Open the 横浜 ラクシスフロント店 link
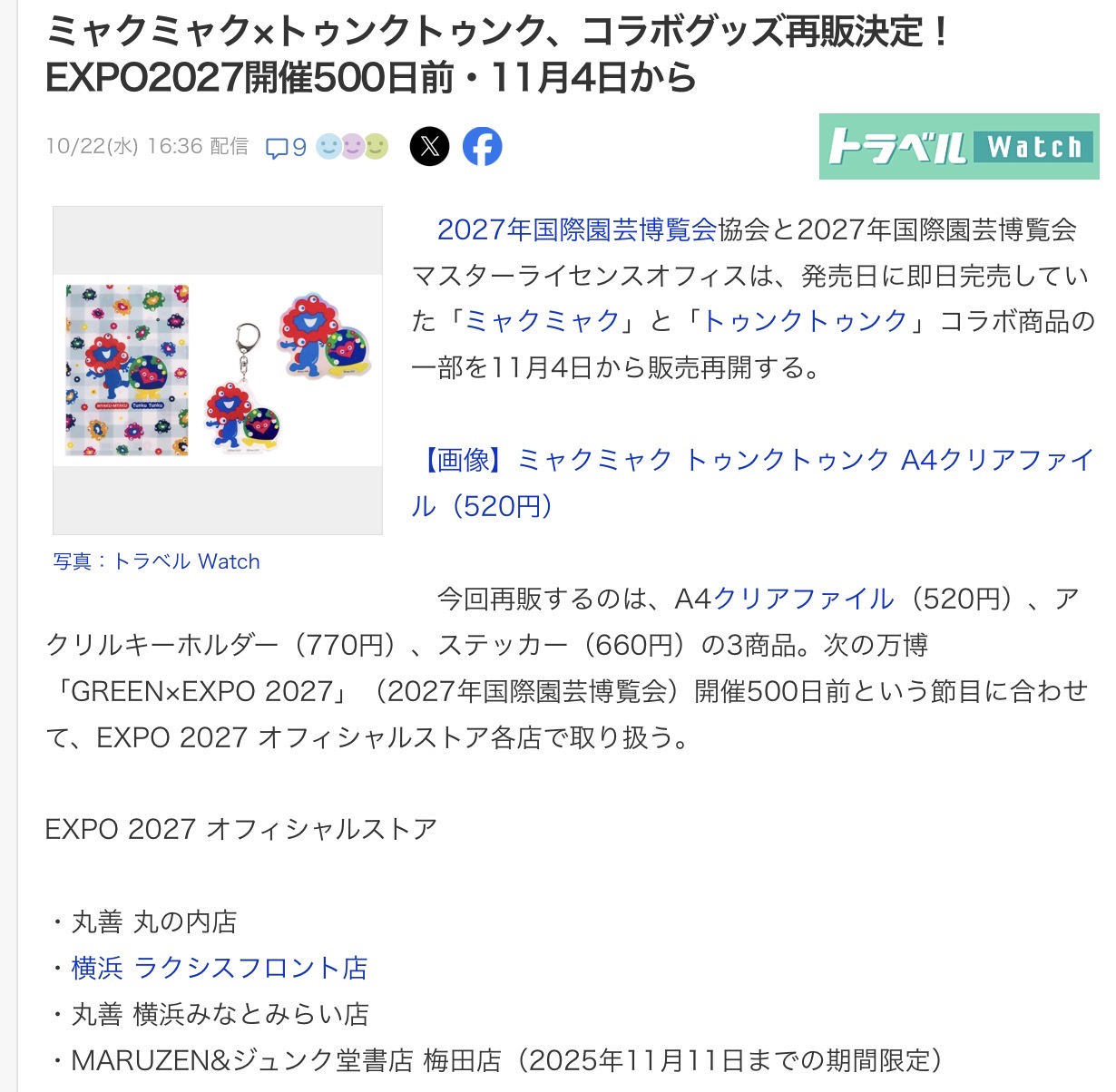 220,968
